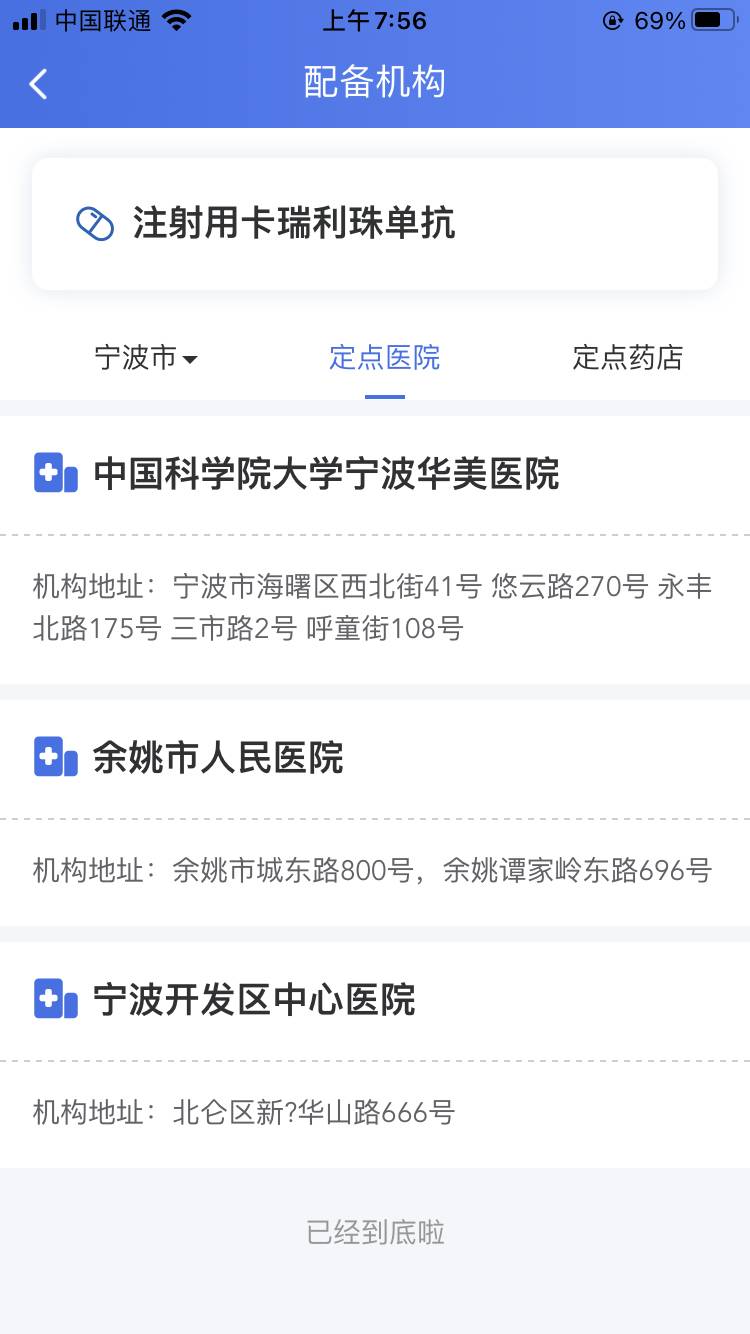View 宁波开发区中心医院 details
Viewport: 750px width, 1334px height.
254,1000
